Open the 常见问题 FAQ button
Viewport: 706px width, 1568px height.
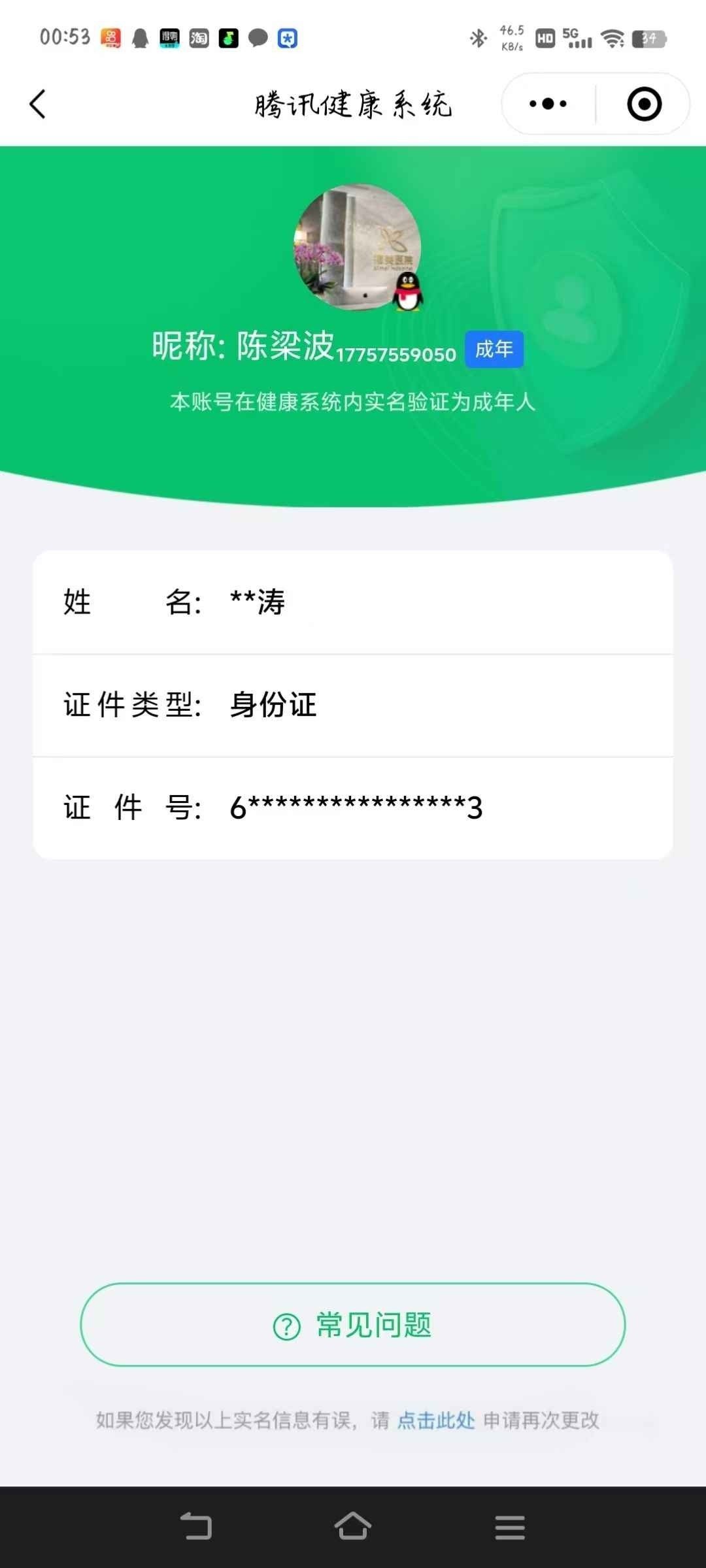click(x=353, y=1324)
